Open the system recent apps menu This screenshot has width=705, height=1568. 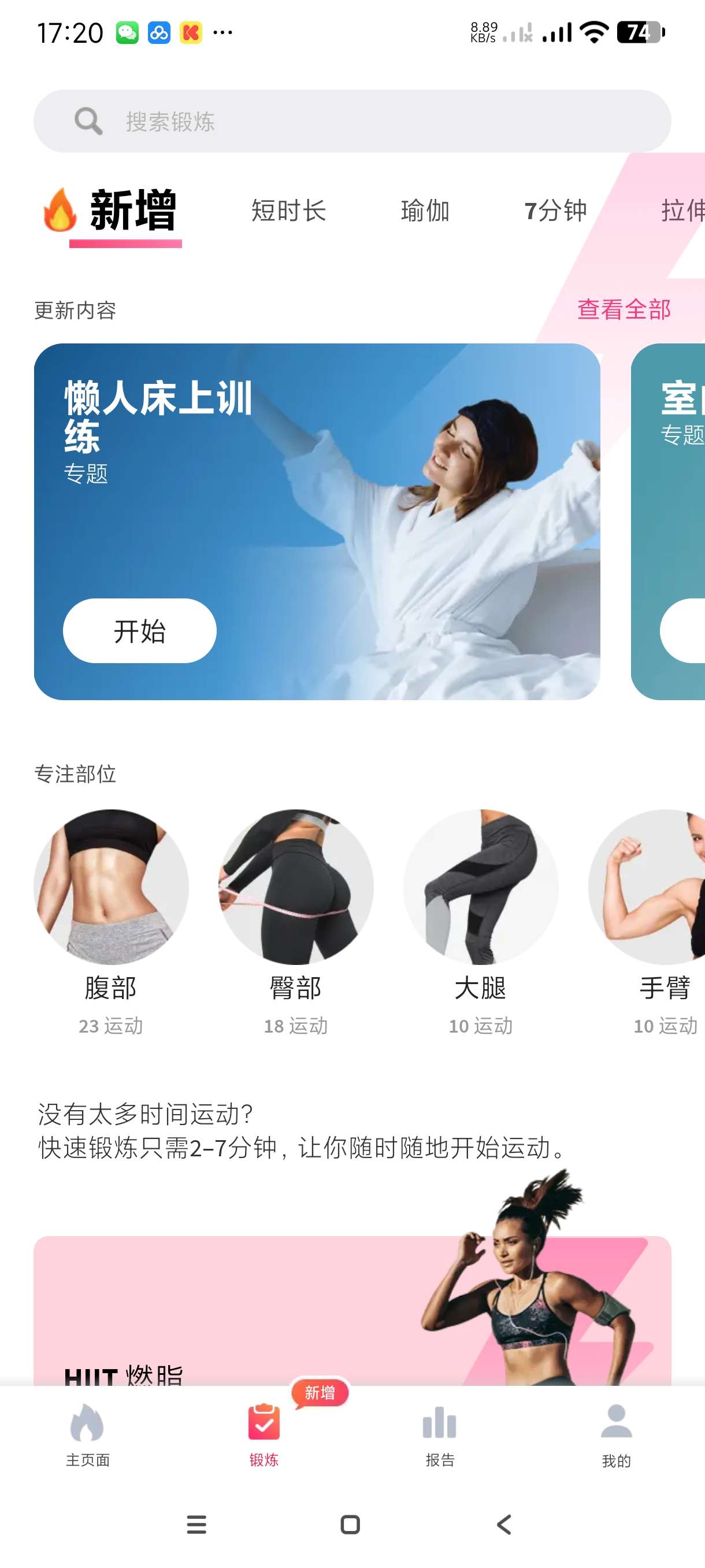pyautogui.click(x=196, y=1524)
